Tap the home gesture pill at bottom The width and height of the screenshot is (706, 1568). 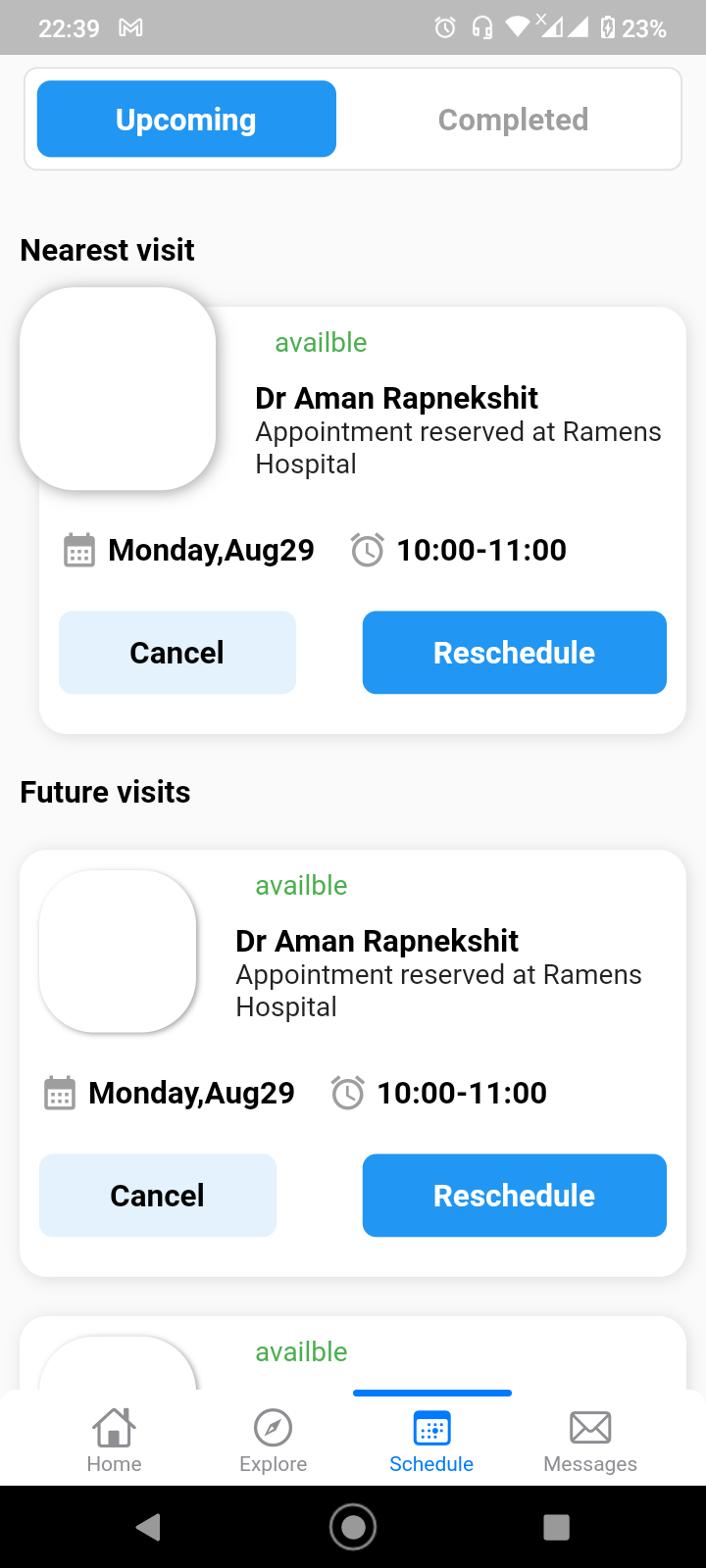pyautogui.click(x=353, y=1527)
